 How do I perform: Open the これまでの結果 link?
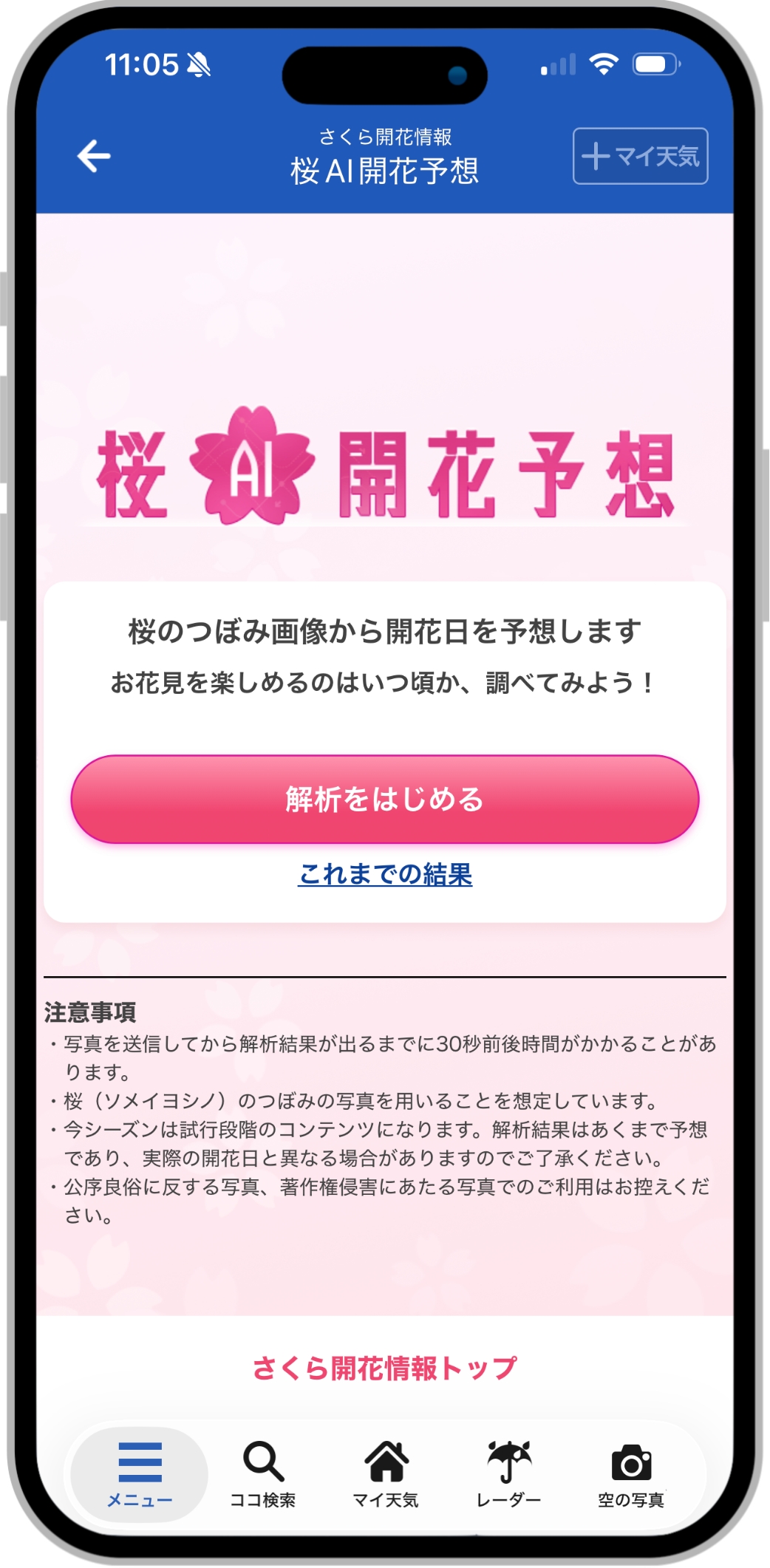pyautogui.click(x=384, y=874)
